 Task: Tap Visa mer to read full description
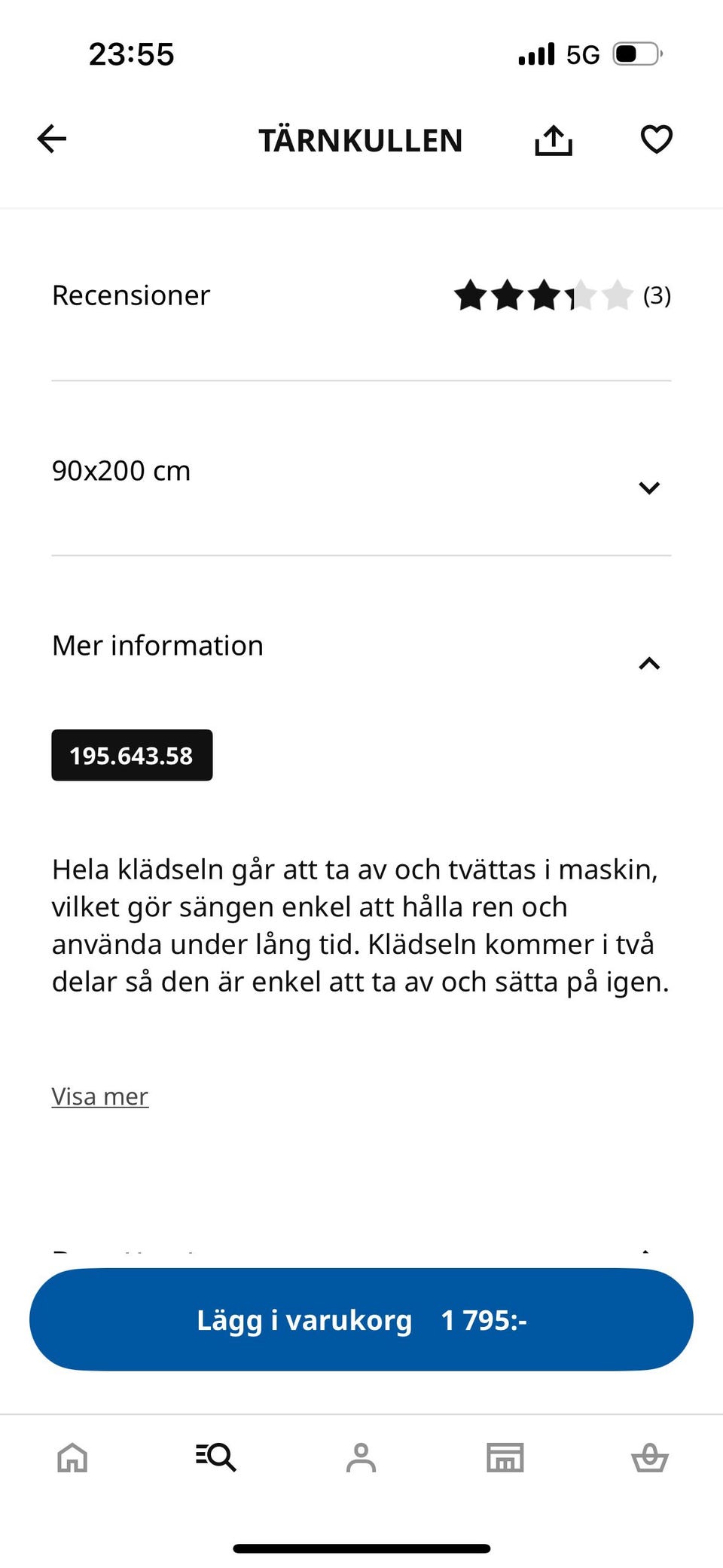pos(99,1096)
